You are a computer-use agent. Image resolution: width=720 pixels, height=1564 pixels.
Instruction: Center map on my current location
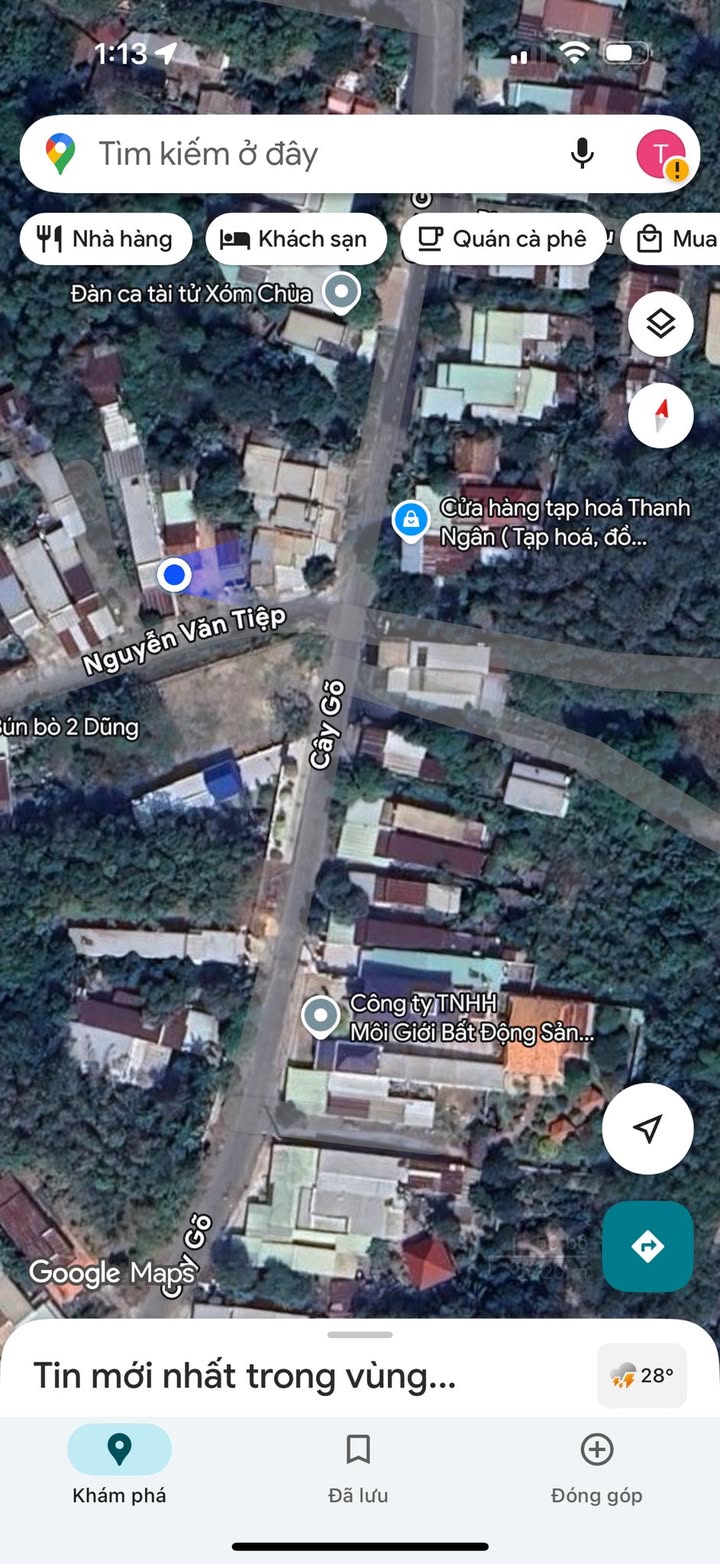648,1128
